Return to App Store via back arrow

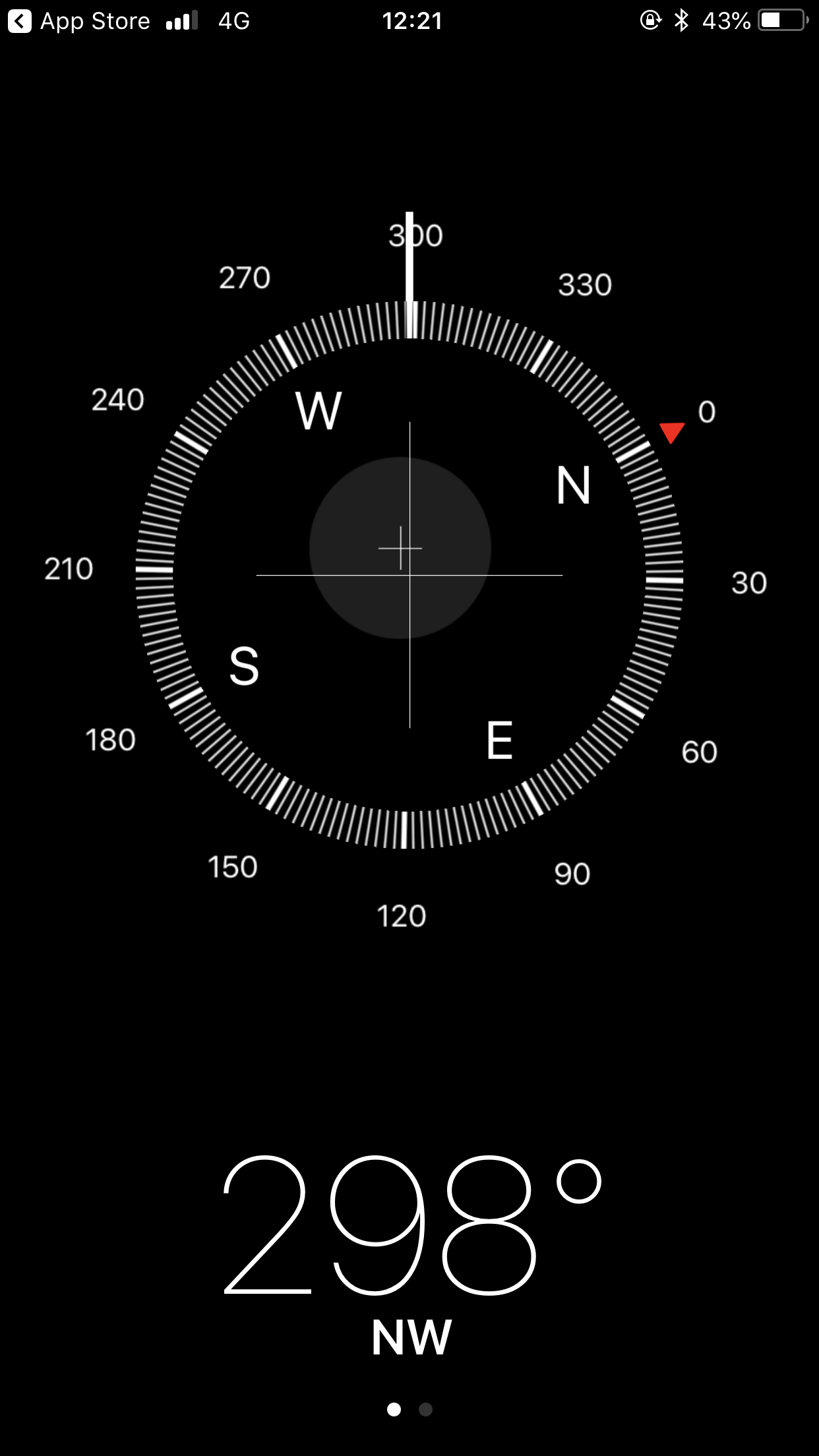(20, 21)
